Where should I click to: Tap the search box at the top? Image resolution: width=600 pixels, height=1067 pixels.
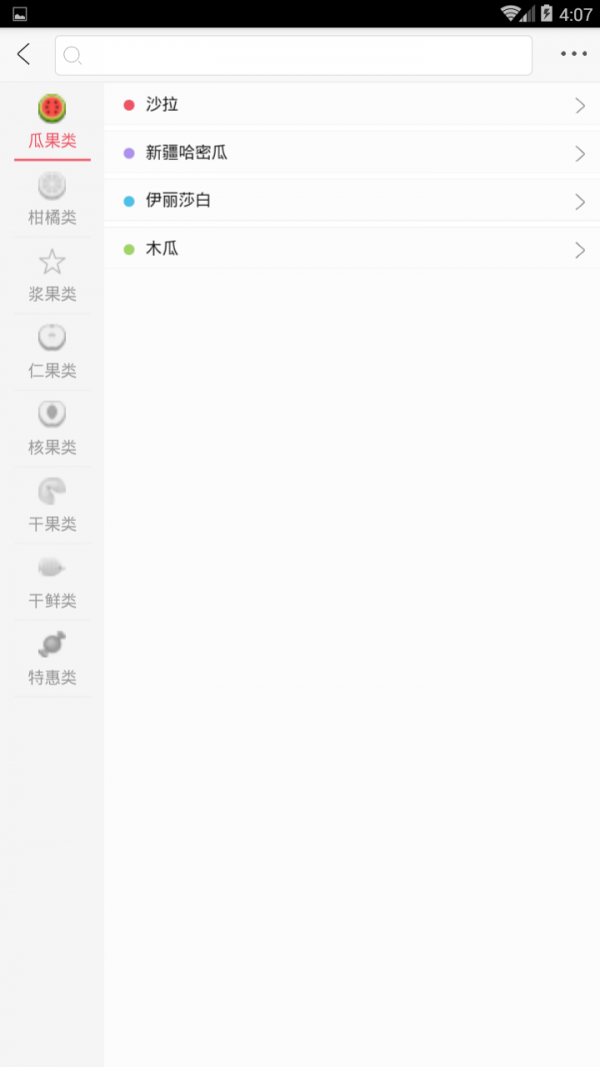293,55
